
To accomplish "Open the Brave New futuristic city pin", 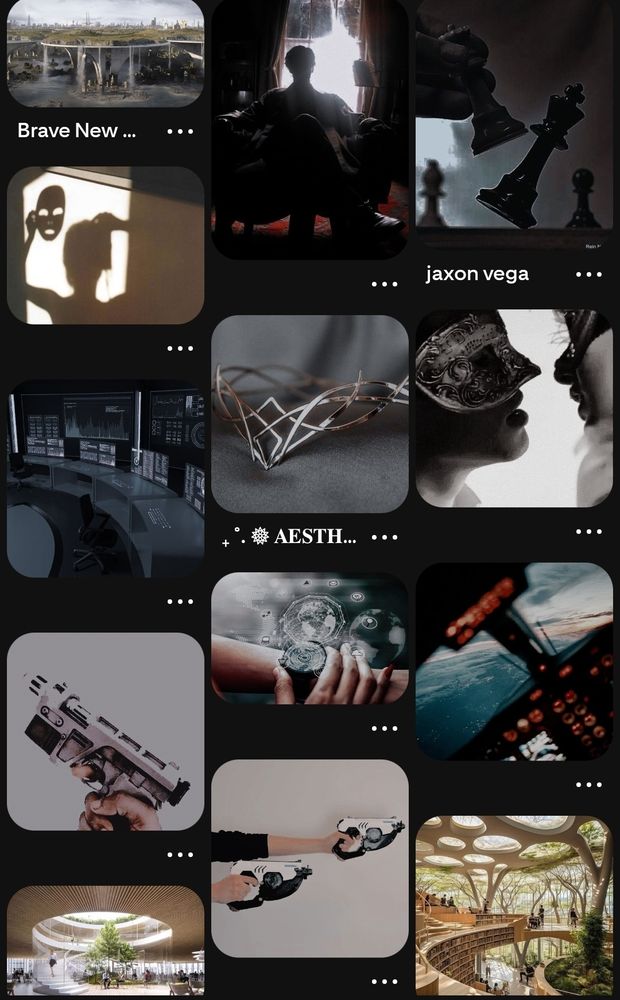I will tap(105, 53).
